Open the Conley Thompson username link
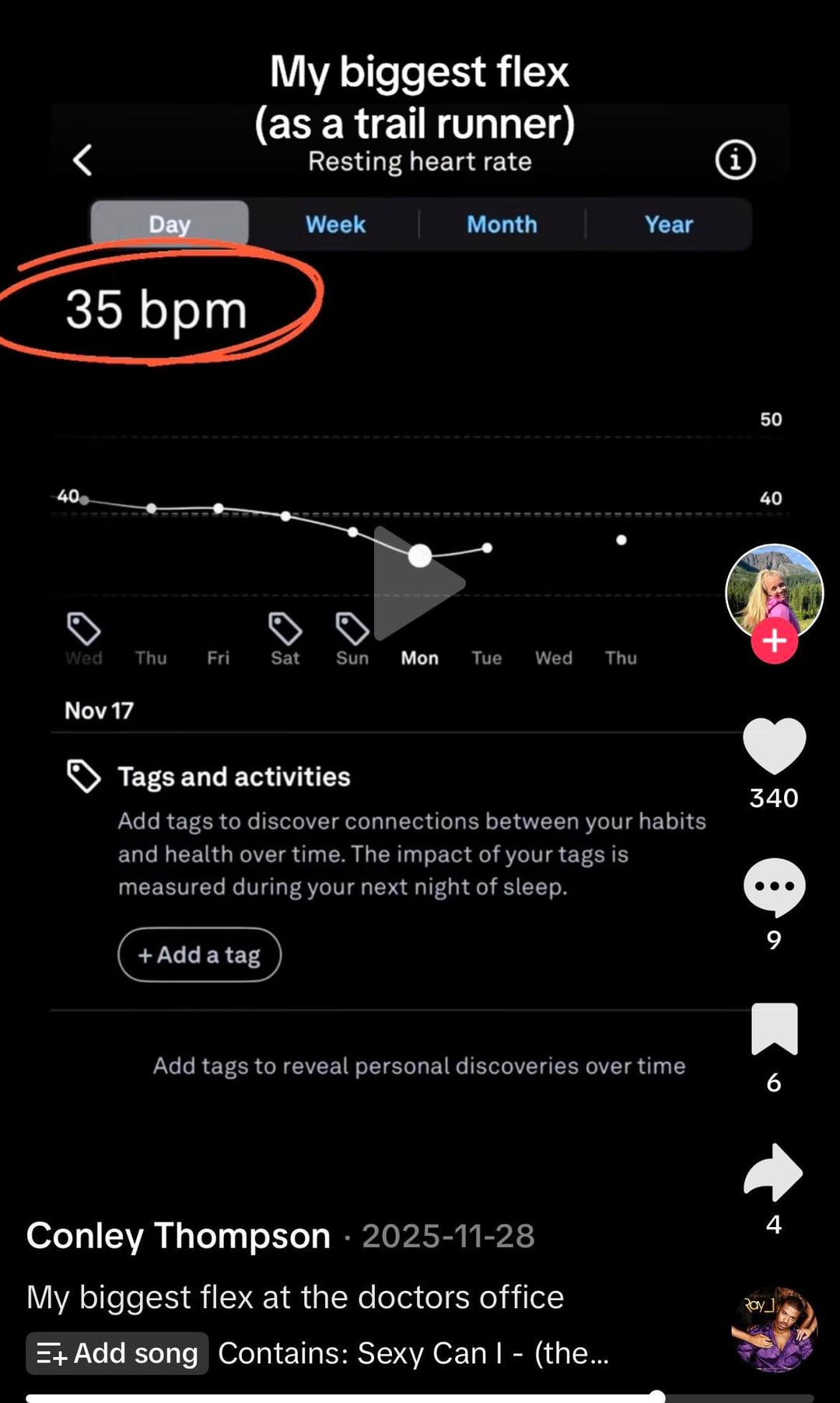Viewport: 840px width, 1403px height. pos(178,1236)
